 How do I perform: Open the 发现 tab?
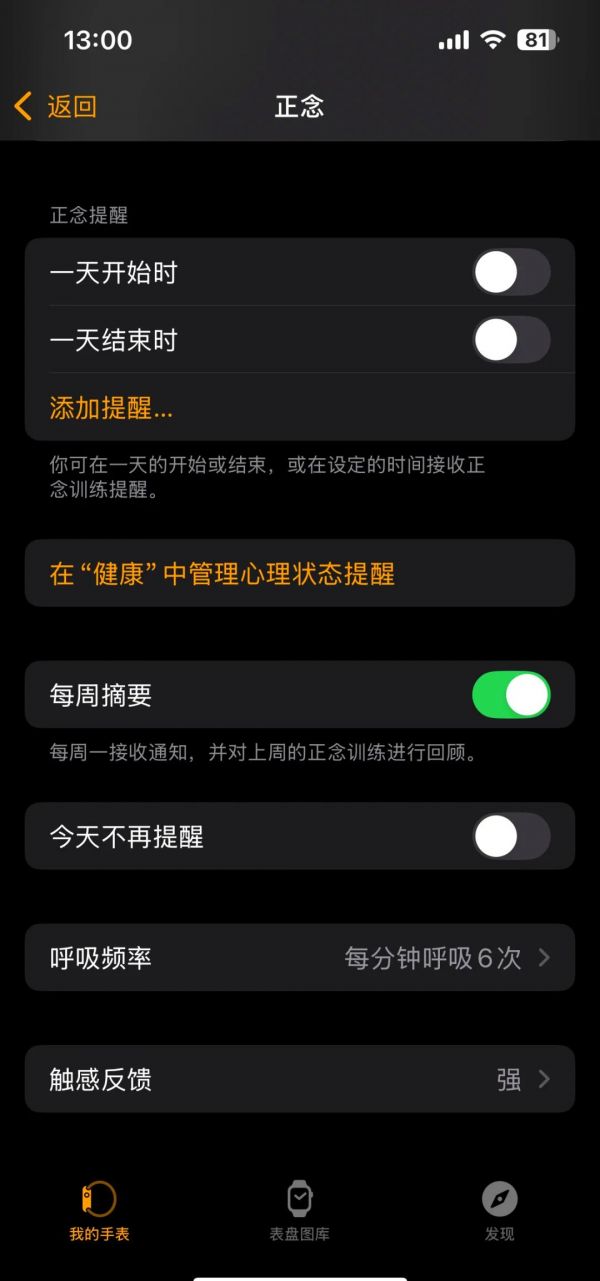(x=499, y=1210)
